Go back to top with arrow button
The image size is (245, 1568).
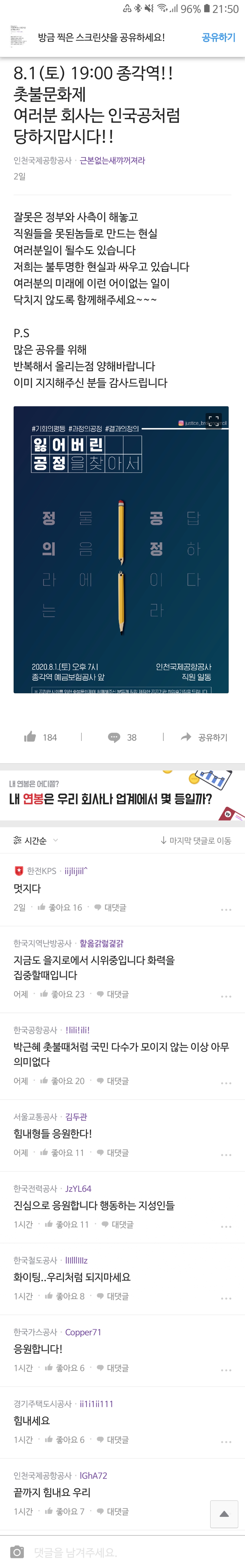point(224,1514)
